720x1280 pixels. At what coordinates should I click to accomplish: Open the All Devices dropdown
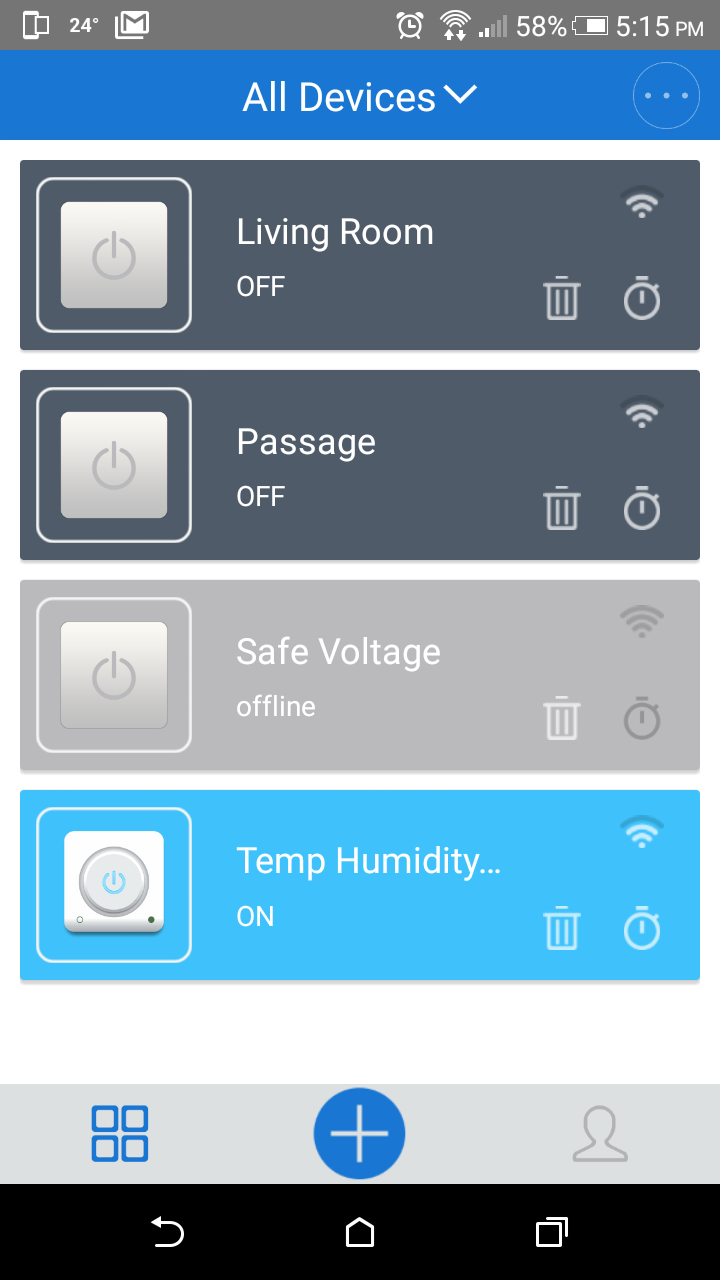pyautogui.click(x=359, y=97)
